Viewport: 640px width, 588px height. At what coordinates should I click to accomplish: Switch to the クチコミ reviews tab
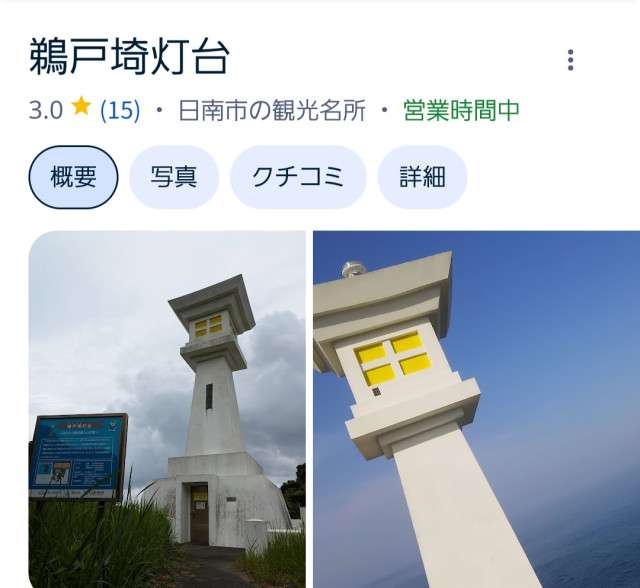click(297, 177)
